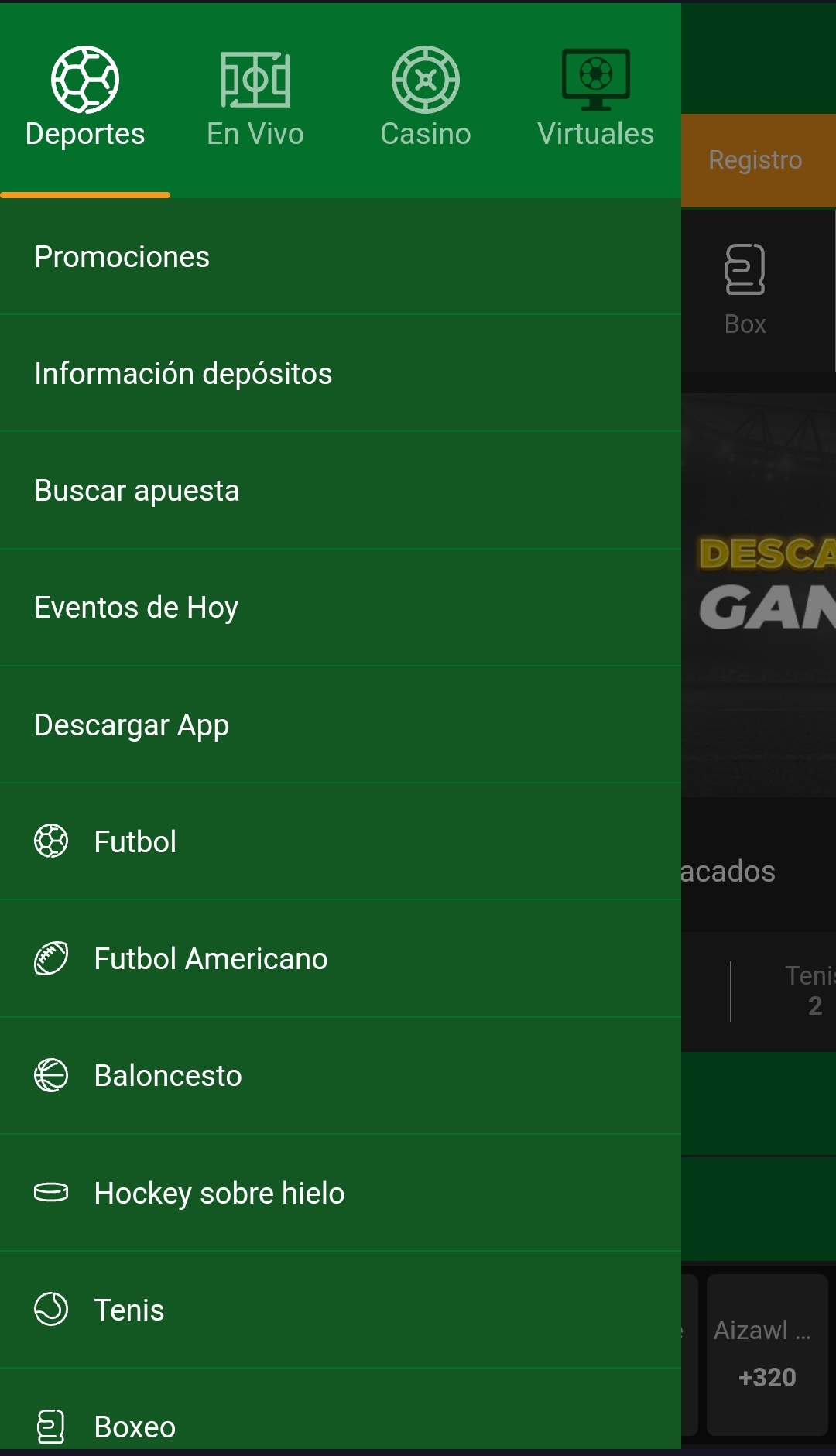The height and width of the screenshot is (1456, 836).
Task: Tap the Registro button
Action: click(755, 160)
